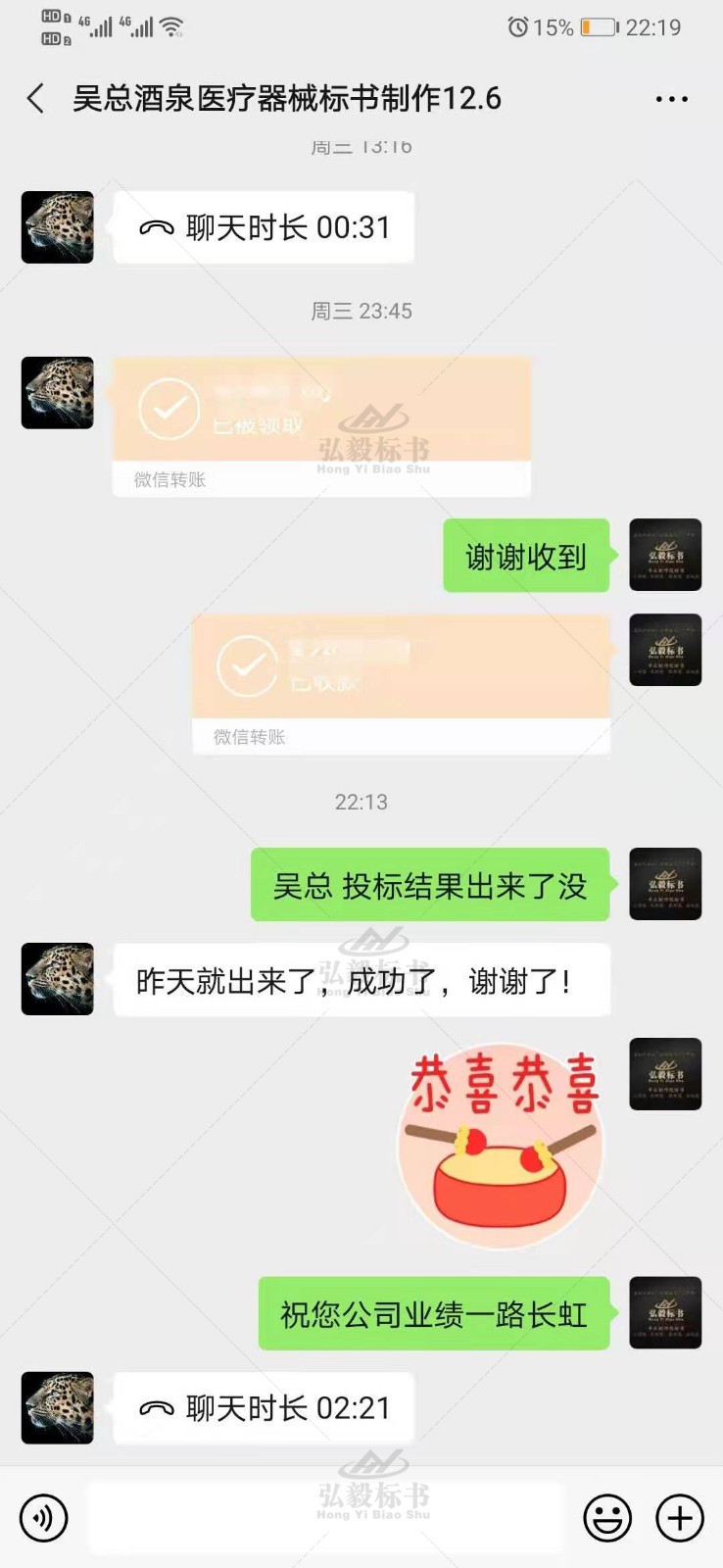Open chat settings via three-dot menu
Screen dimensions: 723x1568
point(670,98)
